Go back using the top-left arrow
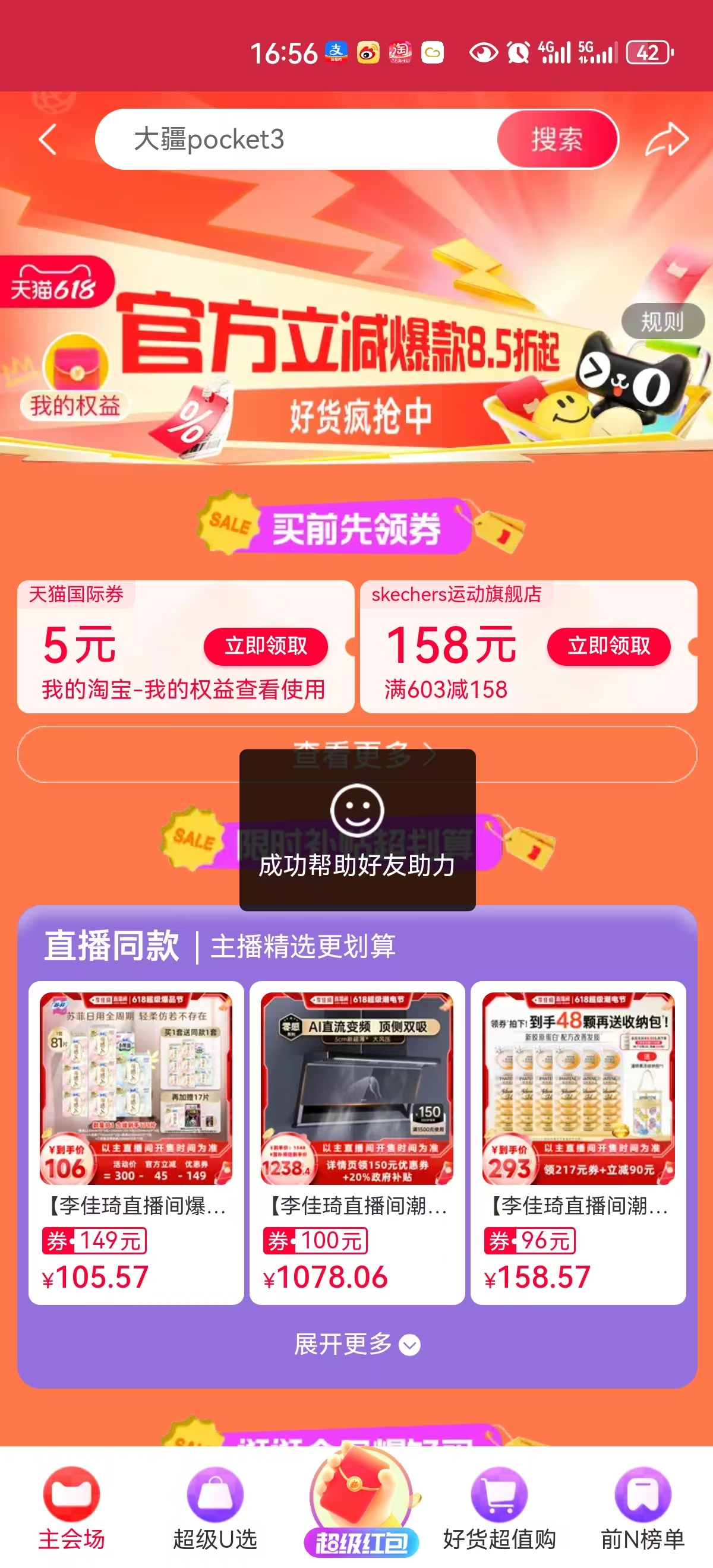The width and height of the screenshot is (713, 1568). pyautogui.click(x=48, y=140)
